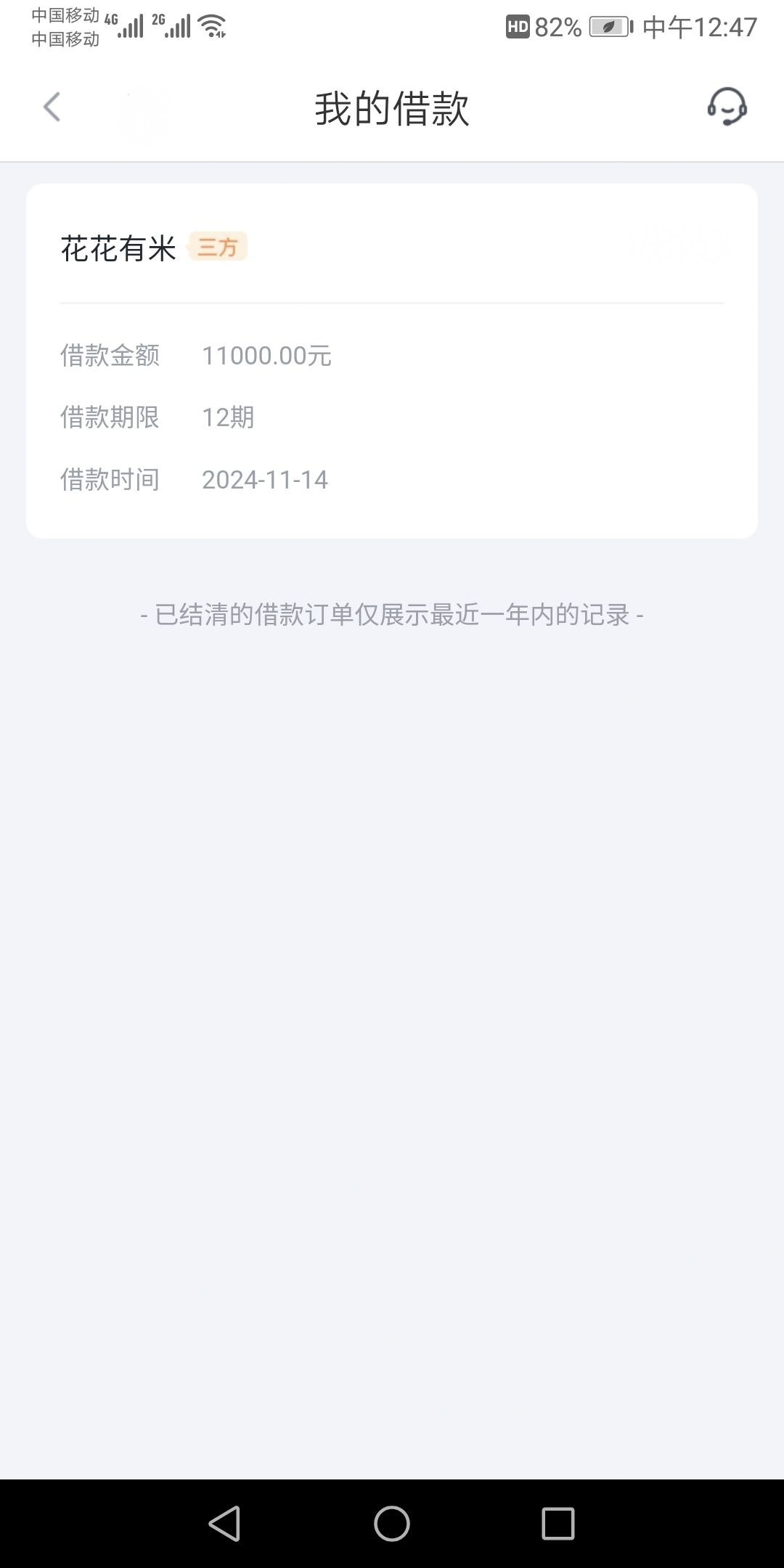Open the recent apps square button
The height and width of the screenshot is (1568, 784).
(558, 1523)
